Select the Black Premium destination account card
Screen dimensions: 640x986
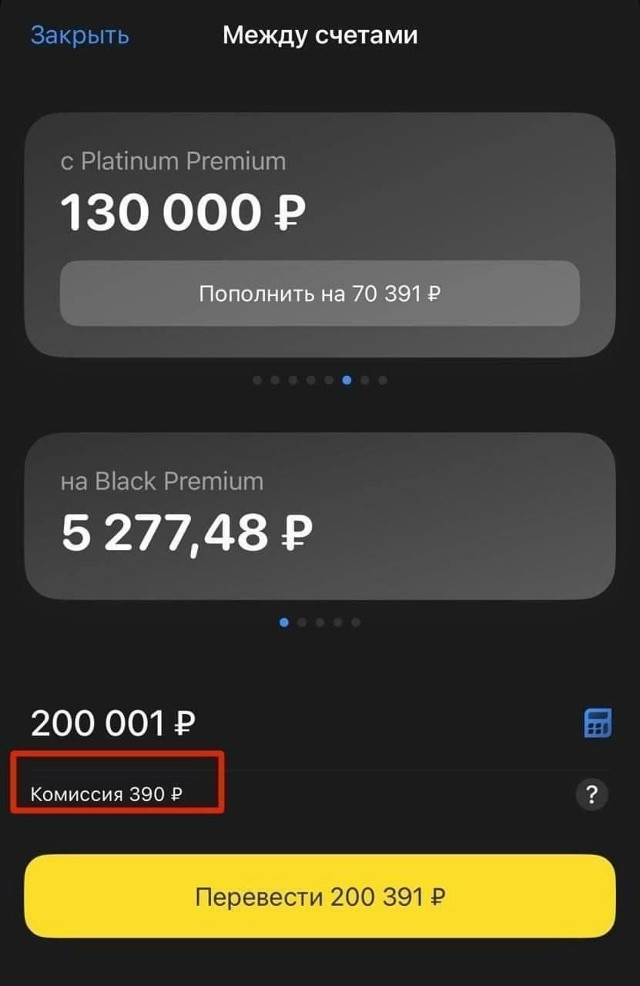tap(320, 515)
